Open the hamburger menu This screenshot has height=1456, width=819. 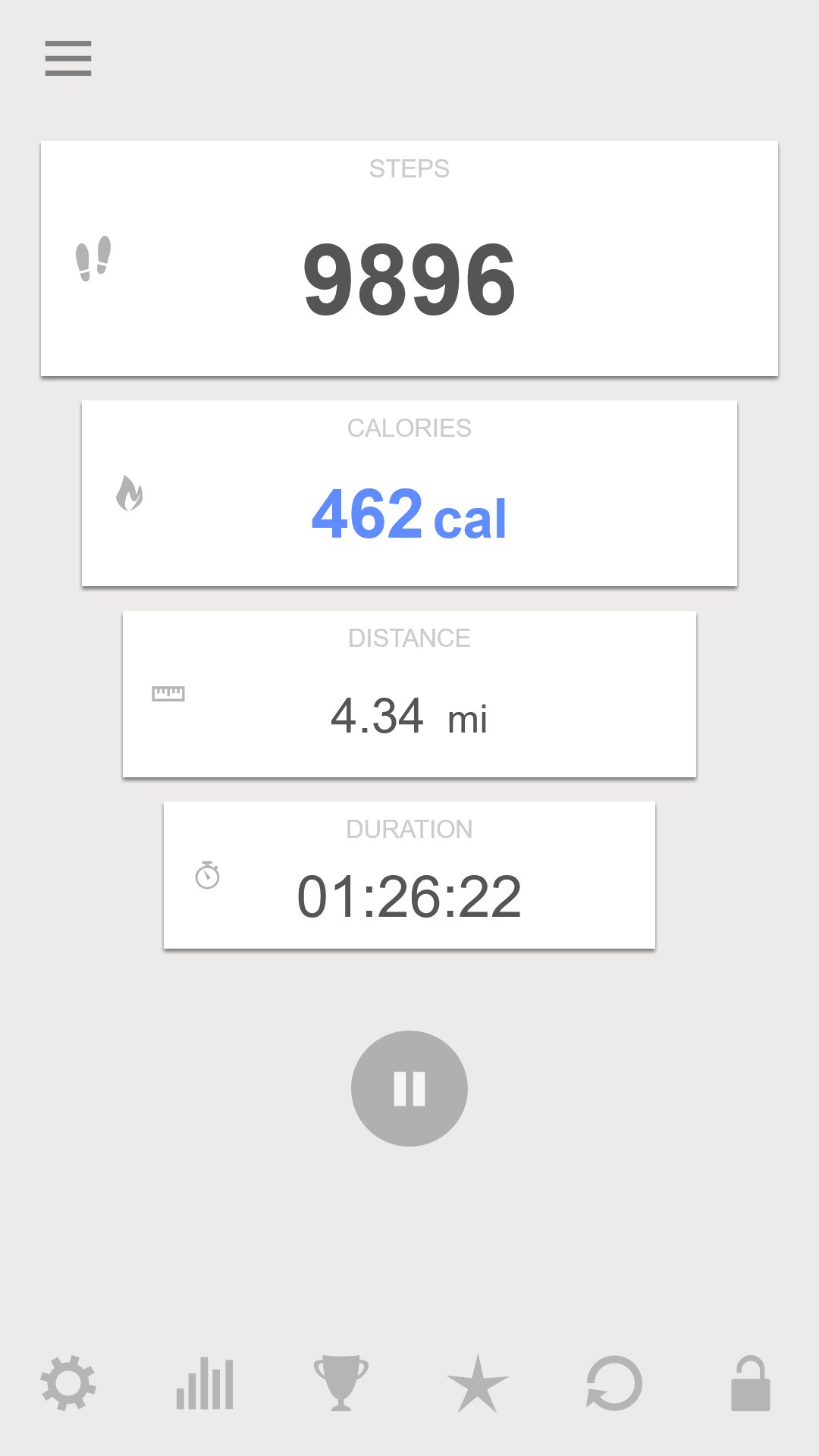coord(68,58)
